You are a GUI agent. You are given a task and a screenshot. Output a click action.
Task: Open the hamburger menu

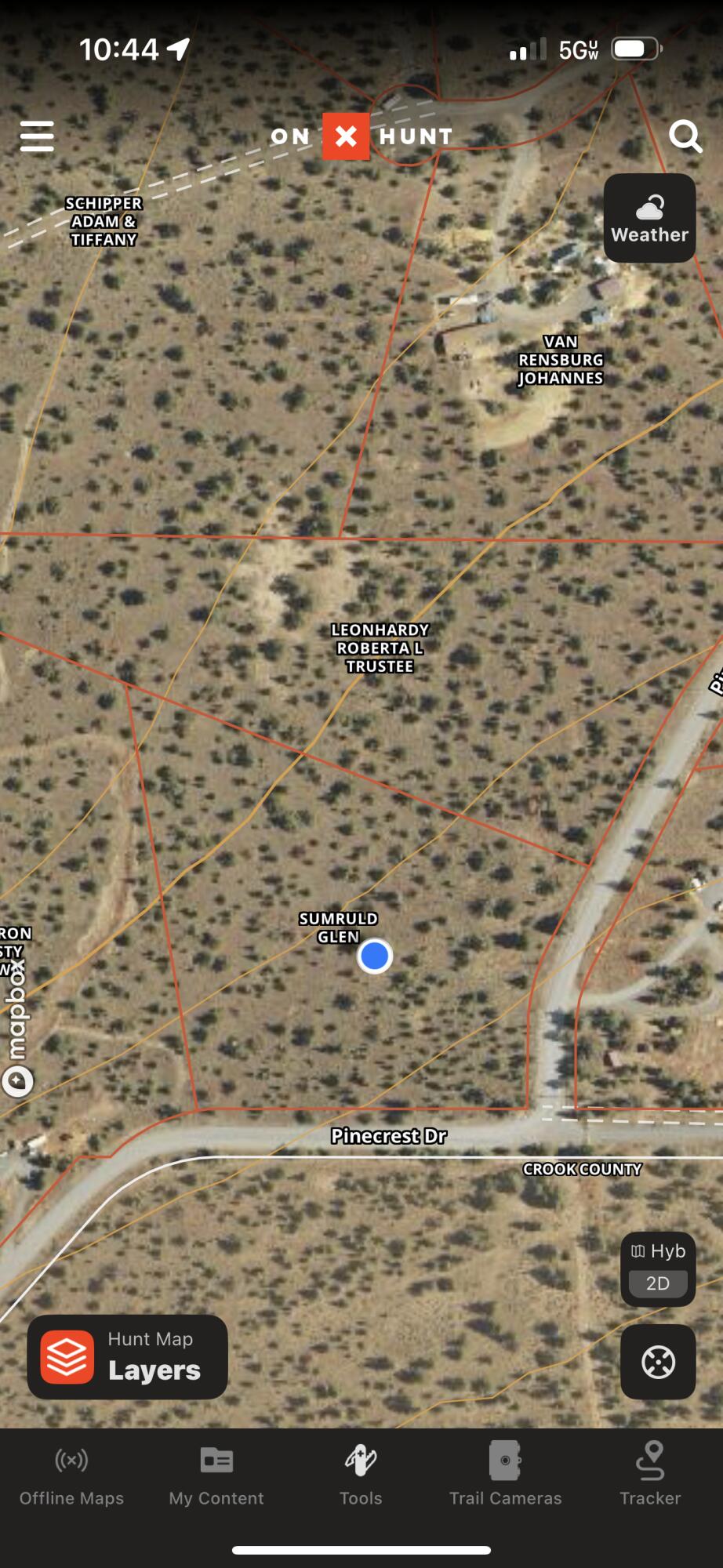click(x=37, y=136)
